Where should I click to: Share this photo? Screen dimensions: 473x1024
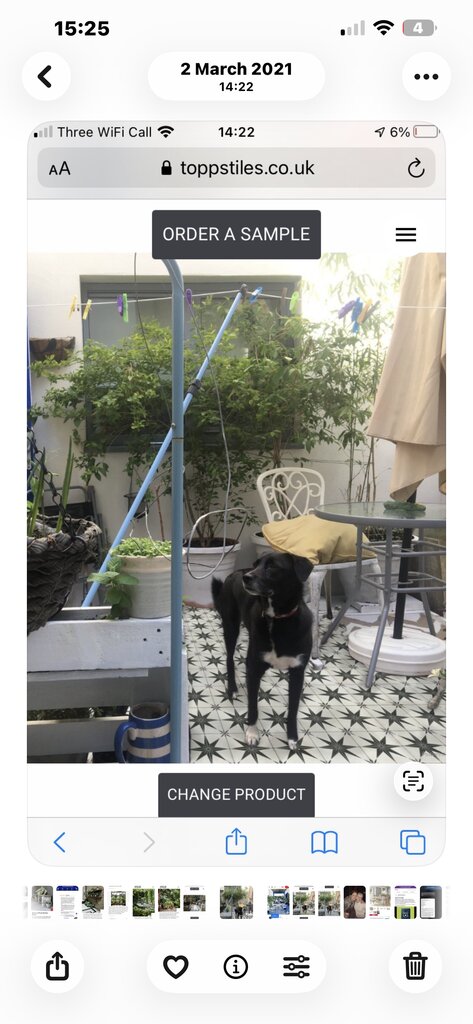click(x=57, y=966)
